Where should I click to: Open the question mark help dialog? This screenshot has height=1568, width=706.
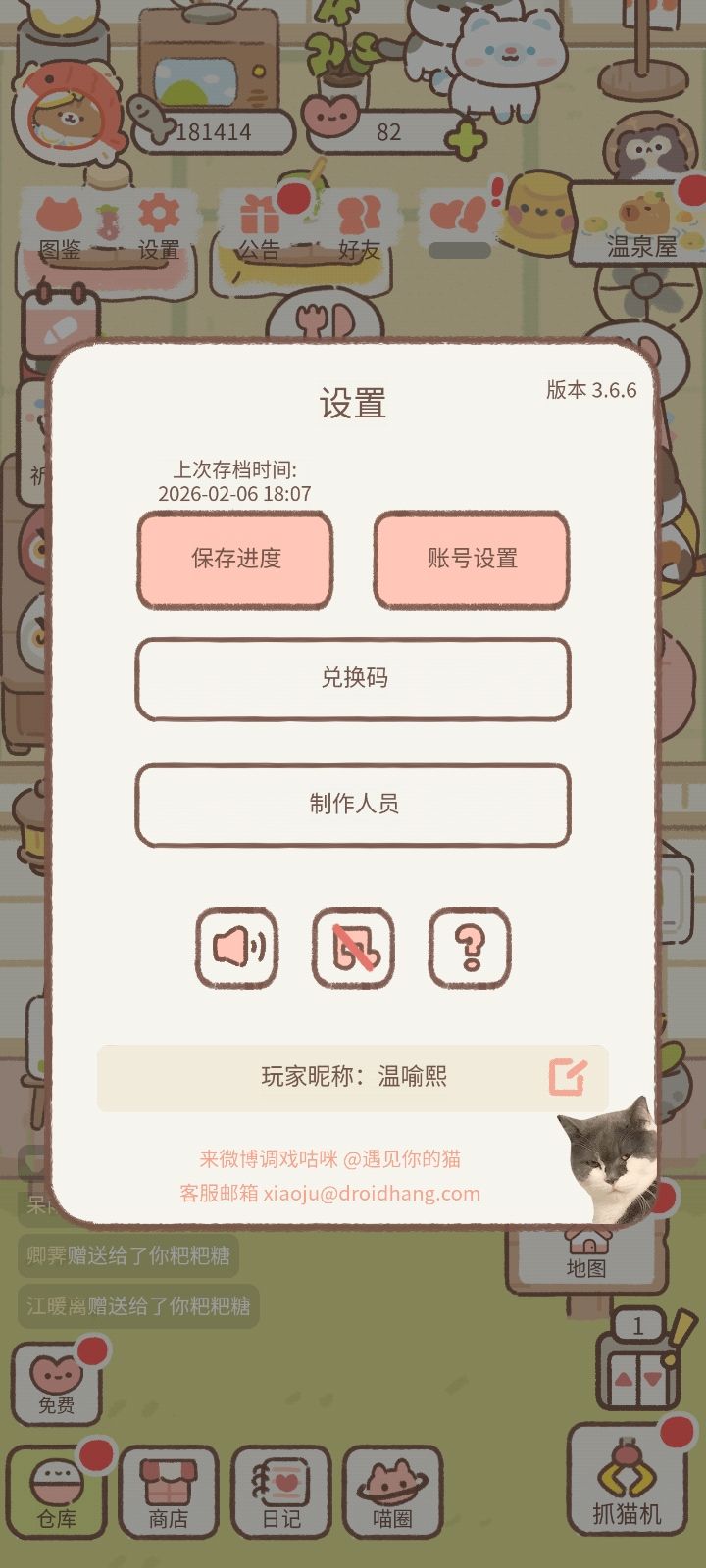[x=470, y=947]
